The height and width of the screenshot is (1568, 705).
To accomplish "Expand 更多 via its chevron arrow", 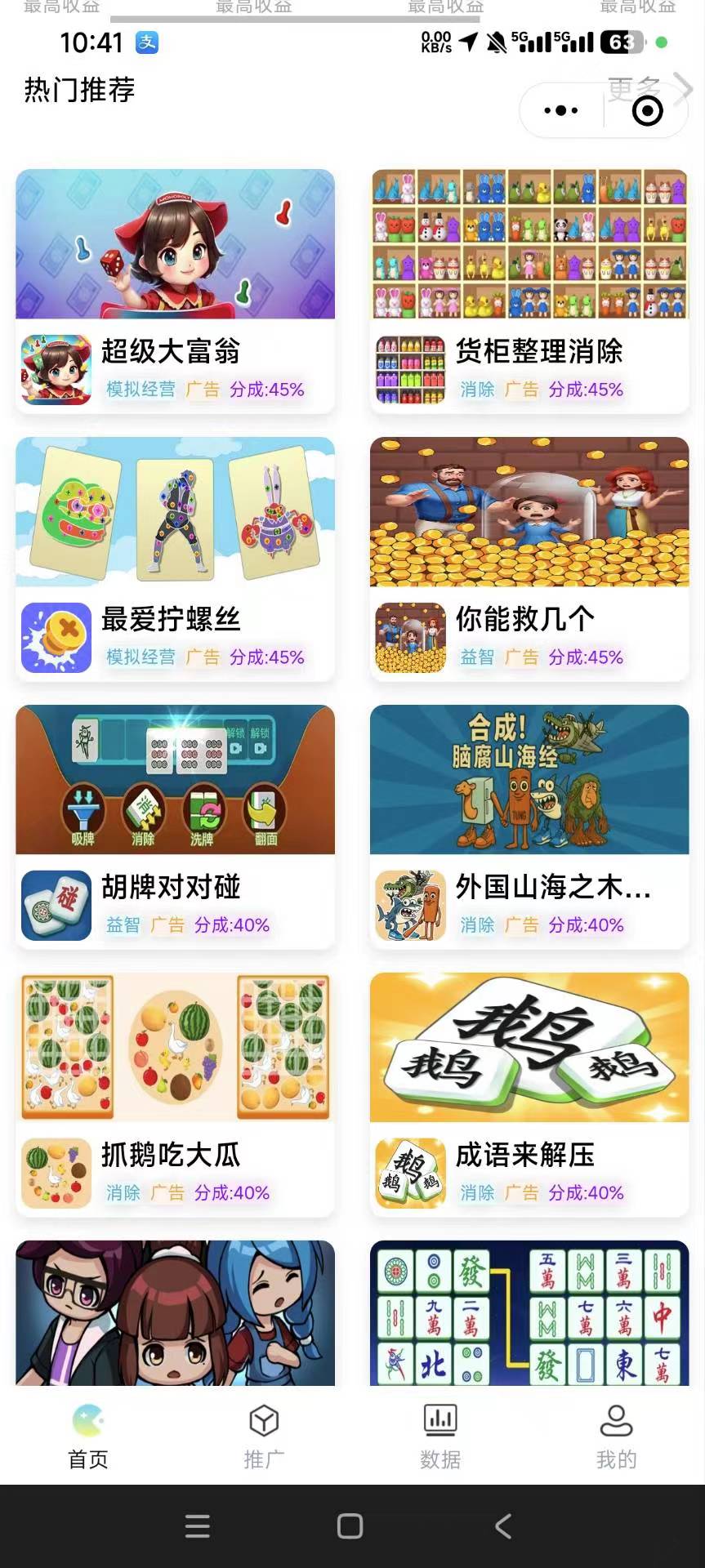I will 683,88.
